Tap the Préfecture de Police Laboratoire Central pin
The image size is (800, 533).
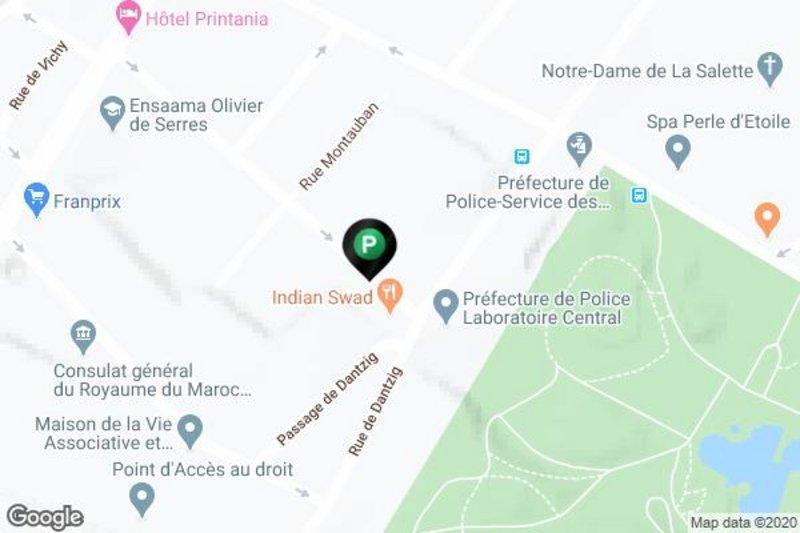(x=445, y=303)
